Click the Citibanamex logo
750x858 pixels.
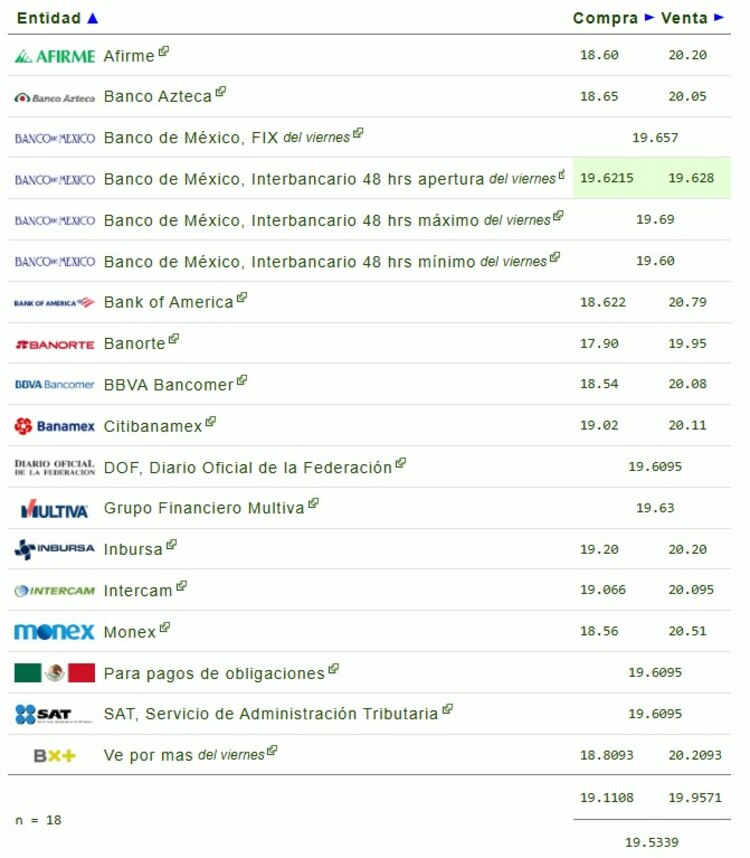click(55, 424)
